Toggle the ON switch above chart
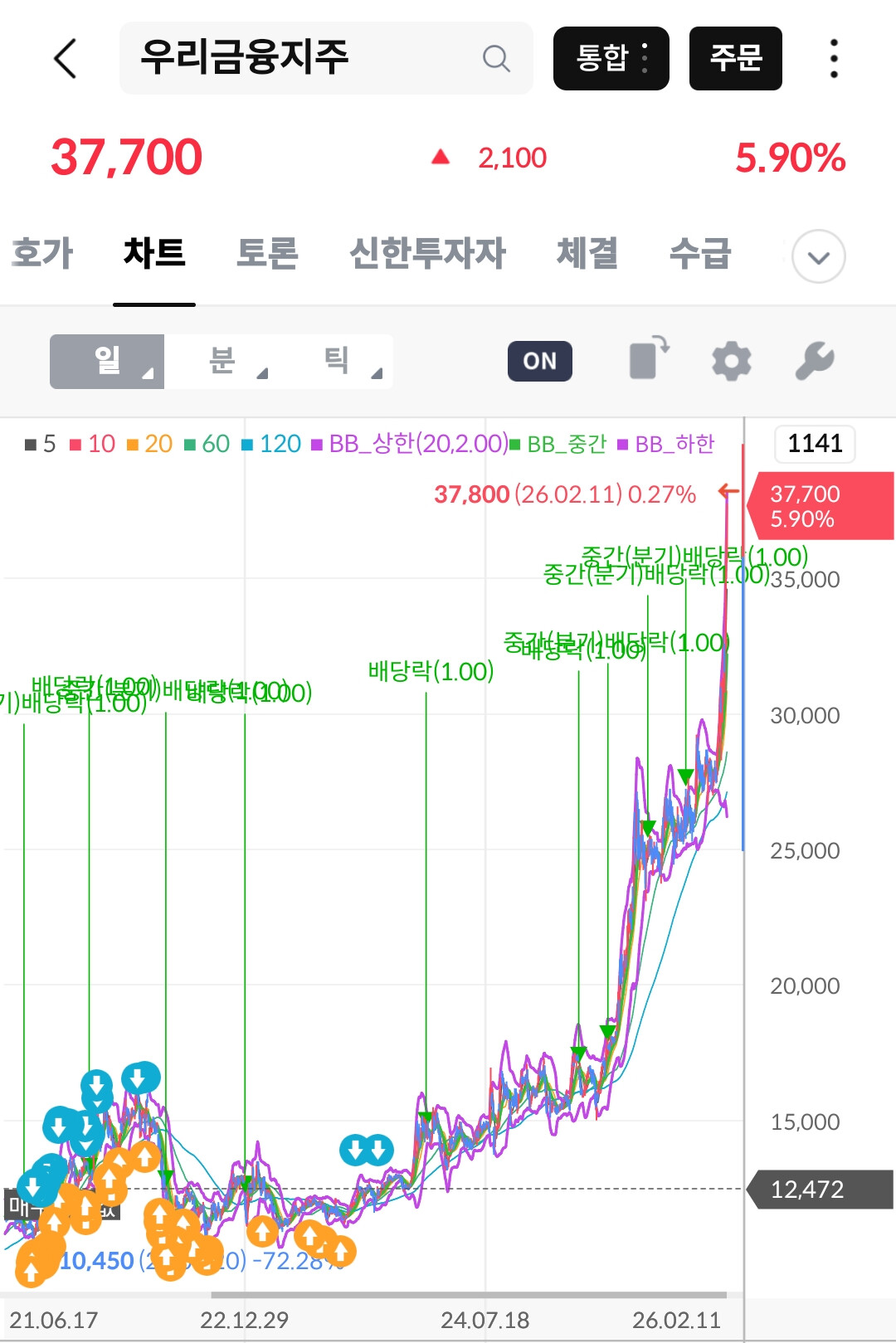The image size is (896, 1343). coord(540,361)
